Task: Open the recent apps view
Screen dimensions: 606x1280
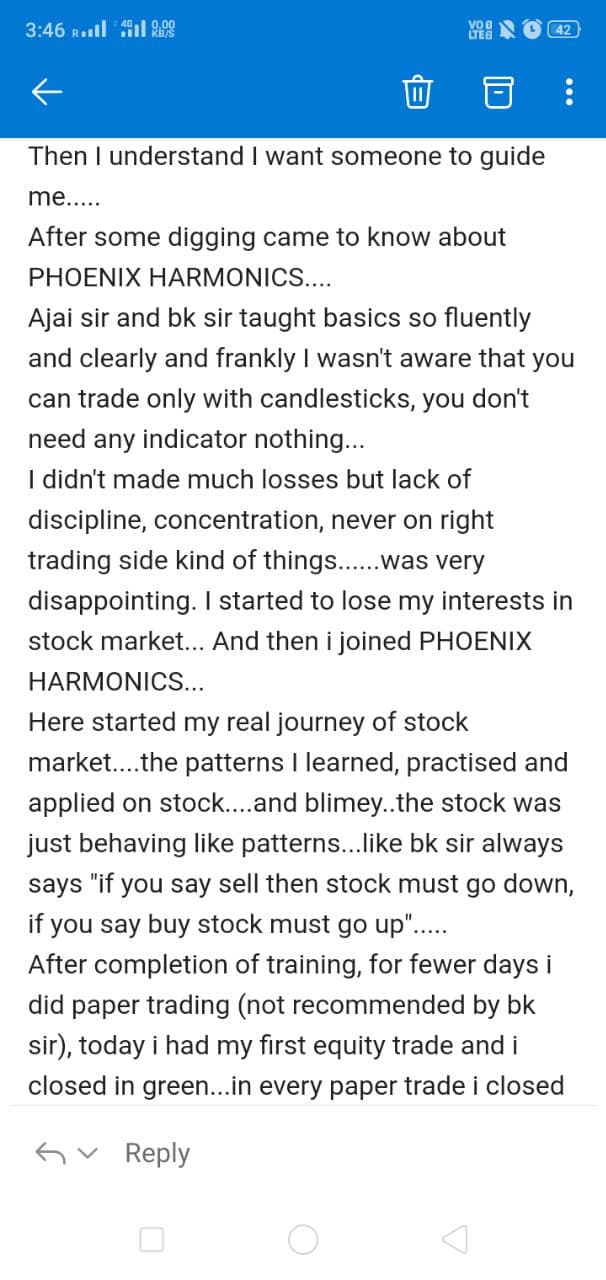Action: (x=151, y=1240)
